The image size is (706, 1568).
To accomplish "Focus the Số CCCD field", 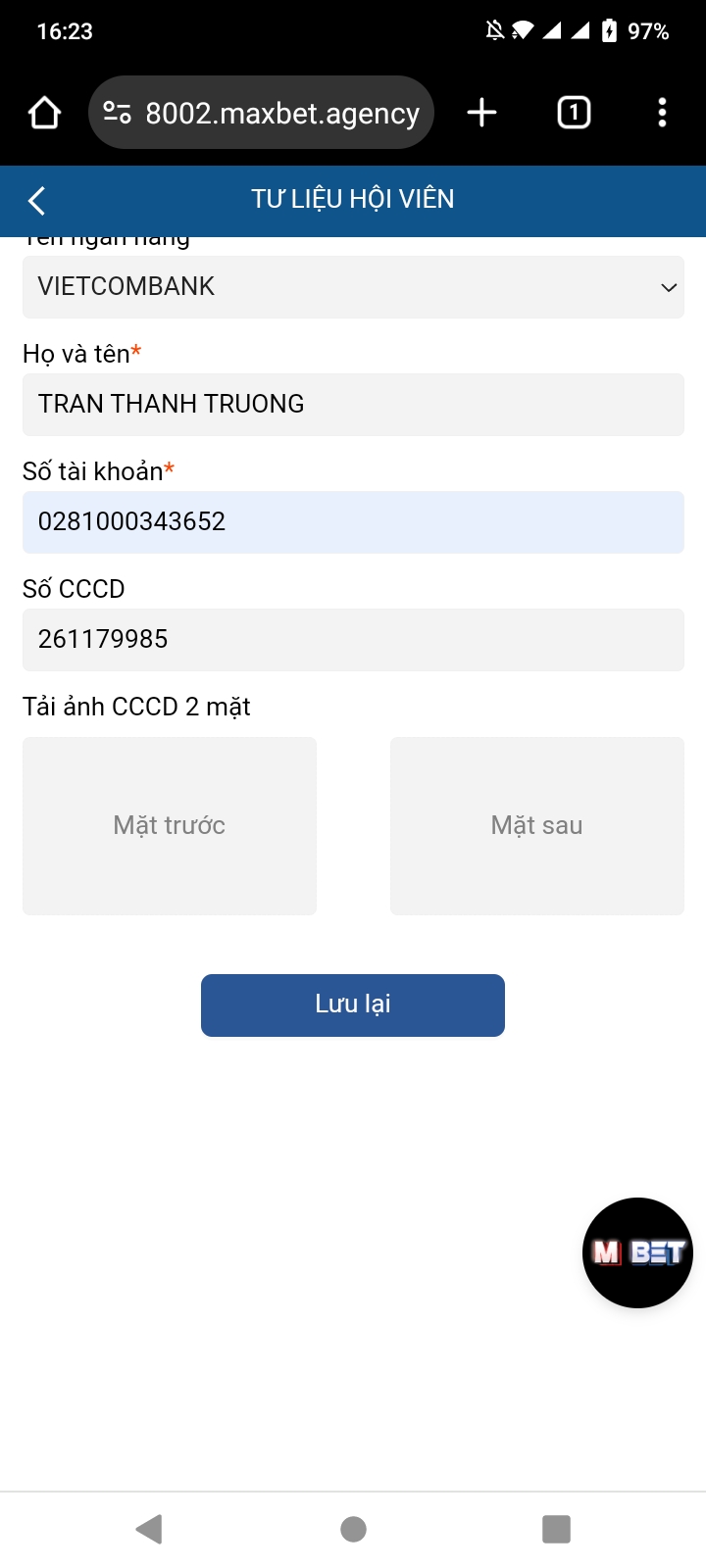I will pos(353,640).
